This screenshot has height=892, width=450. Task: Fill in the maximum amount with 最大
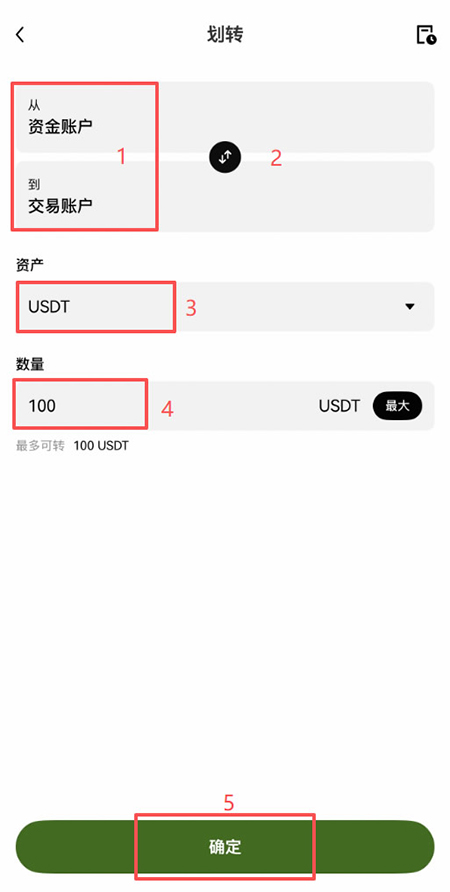click(x=397, y=406)
